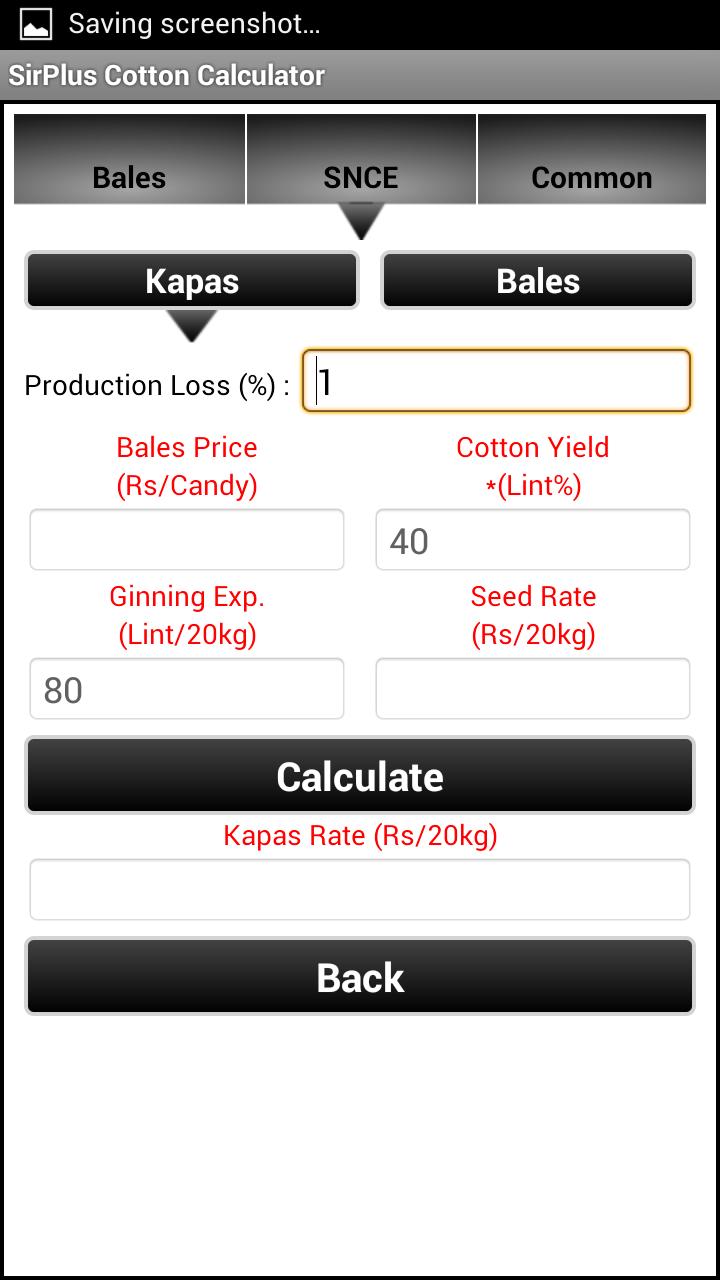This screenshot has height=1280, width=720.
Task: Focus the Seed Rate (Rs/20kg) field
Action: tap(532, 688)
